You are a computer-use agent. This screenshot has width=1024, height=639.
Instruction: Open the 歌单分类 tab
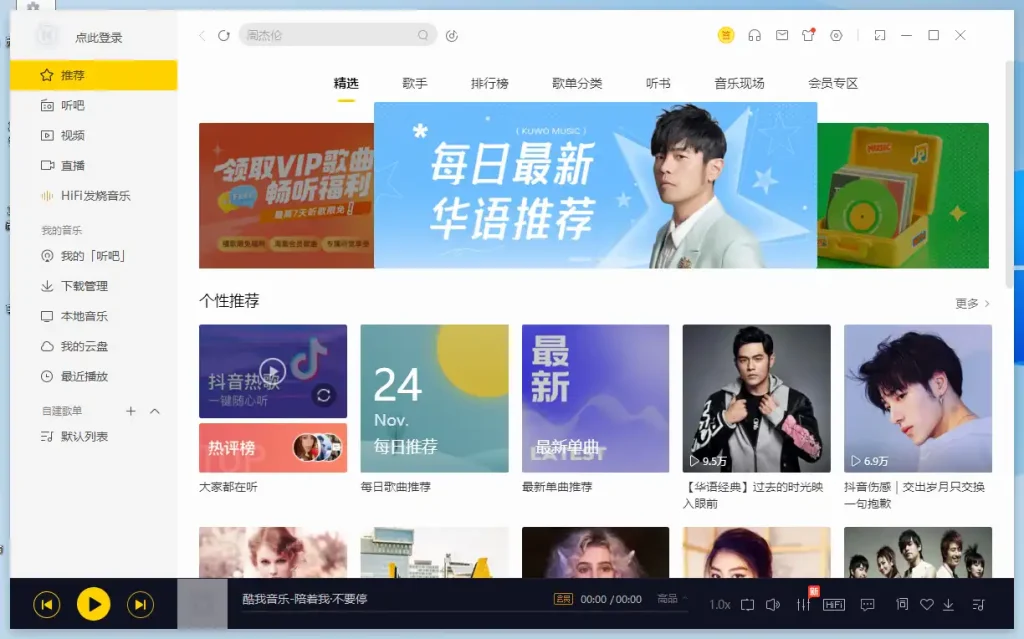(x=577, y=83)
